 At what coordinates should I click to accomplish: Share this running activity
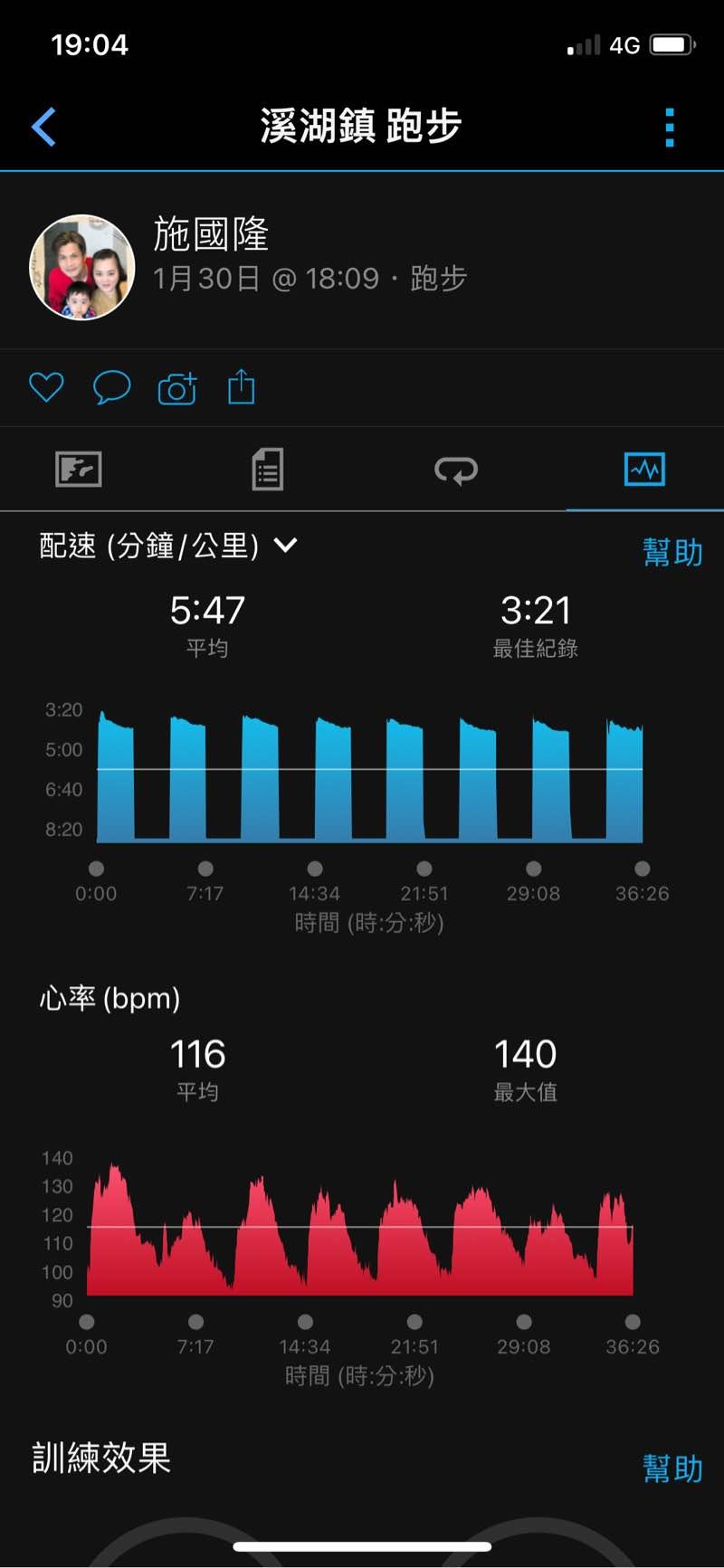point(242,386)
